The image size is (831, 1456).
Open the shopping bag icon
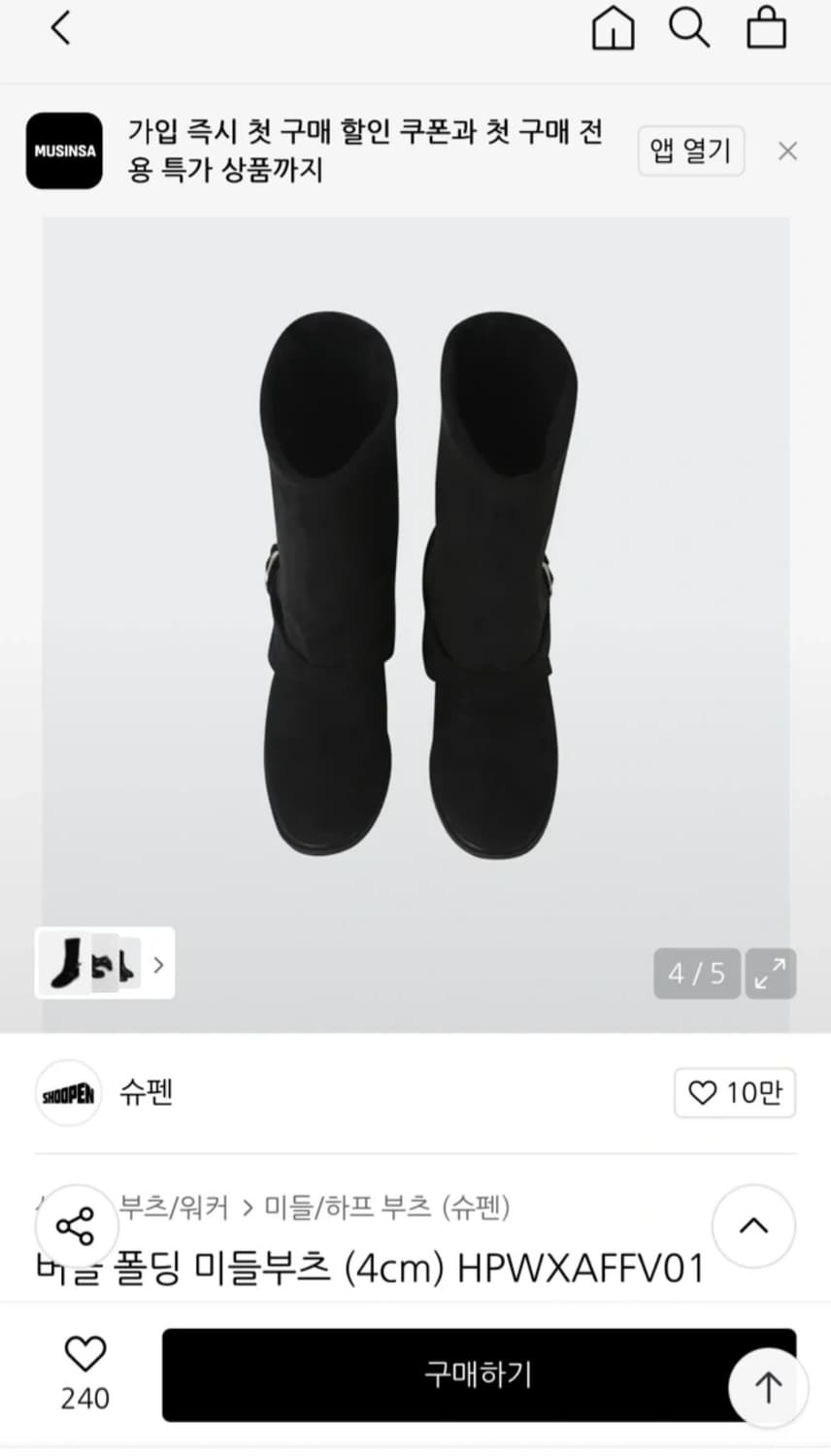point(766,28)
